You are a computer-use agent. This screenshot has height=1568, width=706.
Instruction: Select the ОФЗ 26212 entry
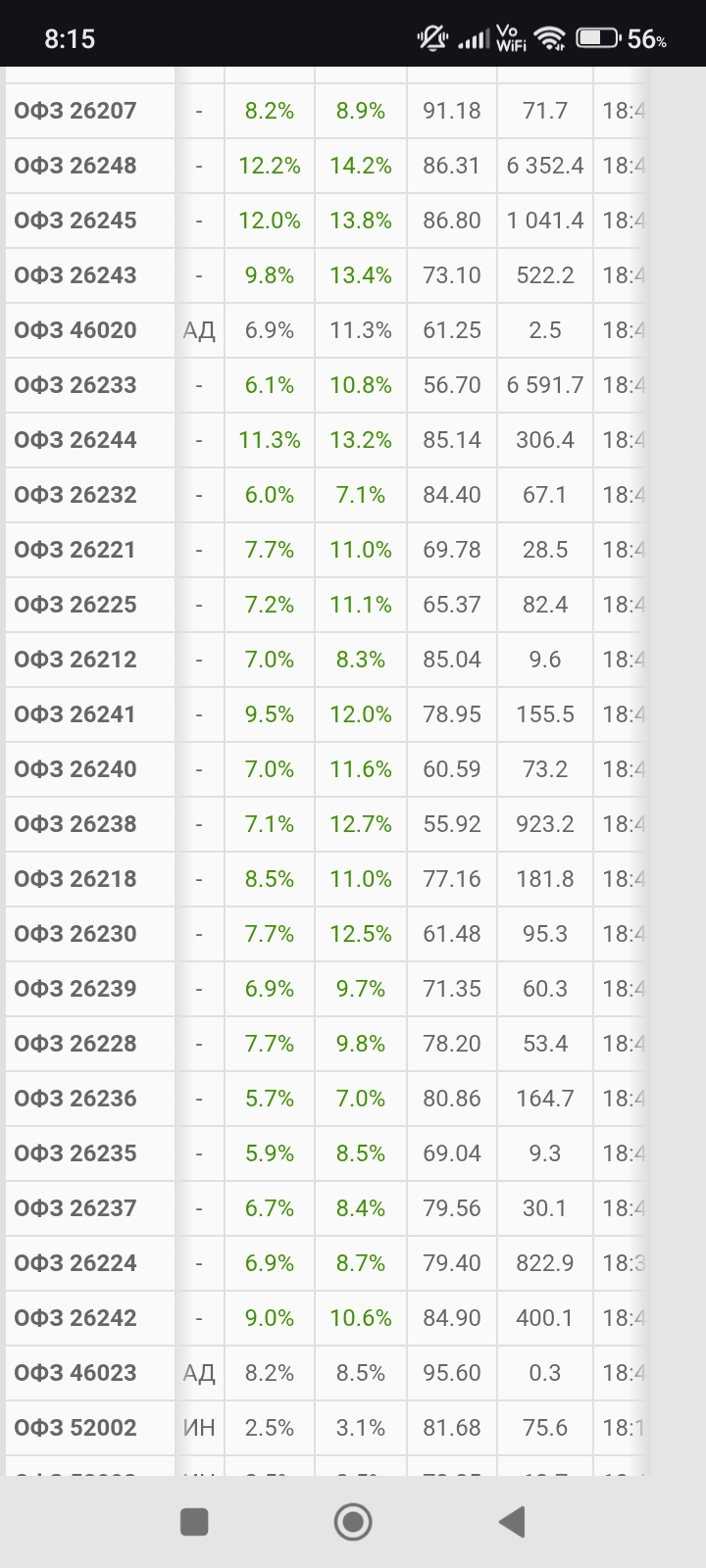(x=76, y=660)
